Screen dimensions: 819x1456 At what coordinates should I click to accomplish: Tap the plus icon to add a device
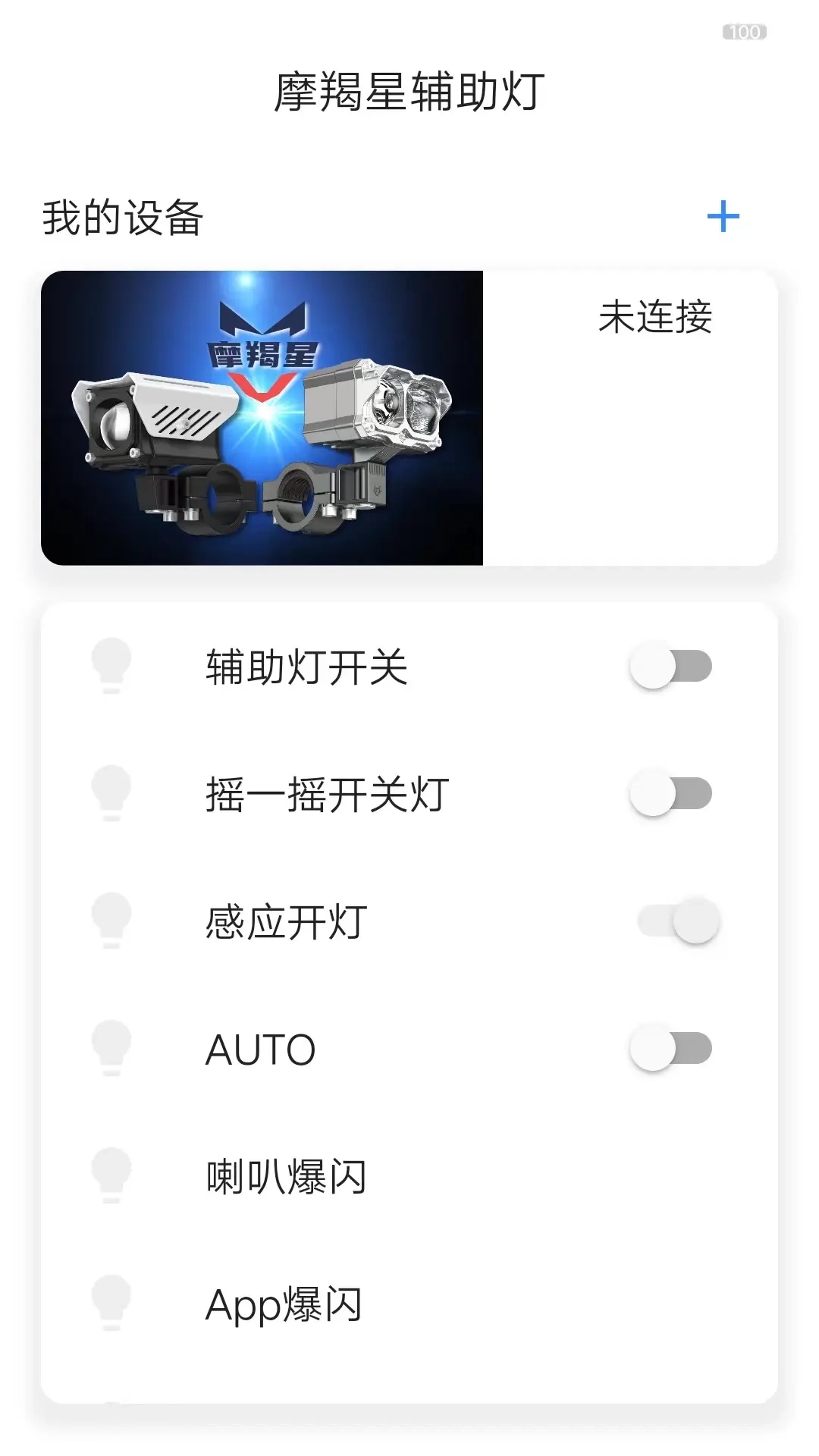[x=725, y=216]
